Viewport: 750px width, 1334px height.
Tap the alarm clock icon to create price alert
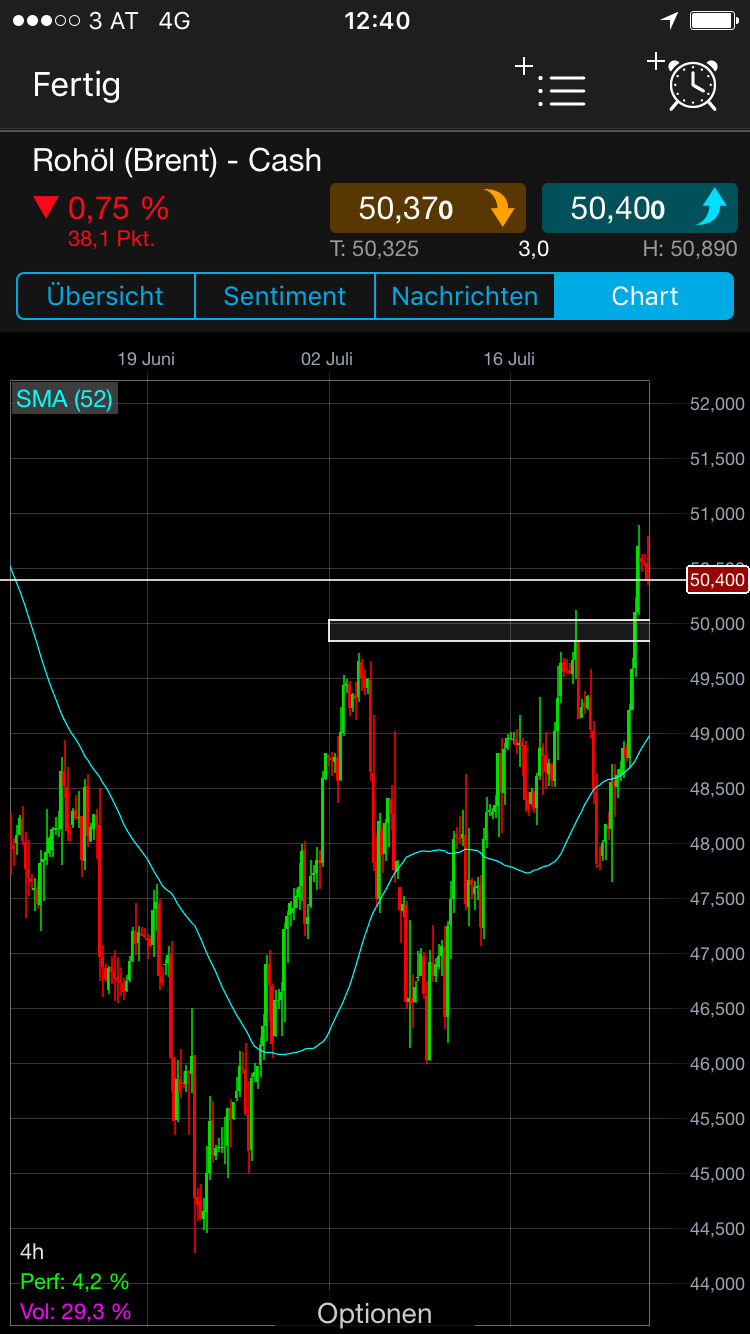(x=692, y=85)
